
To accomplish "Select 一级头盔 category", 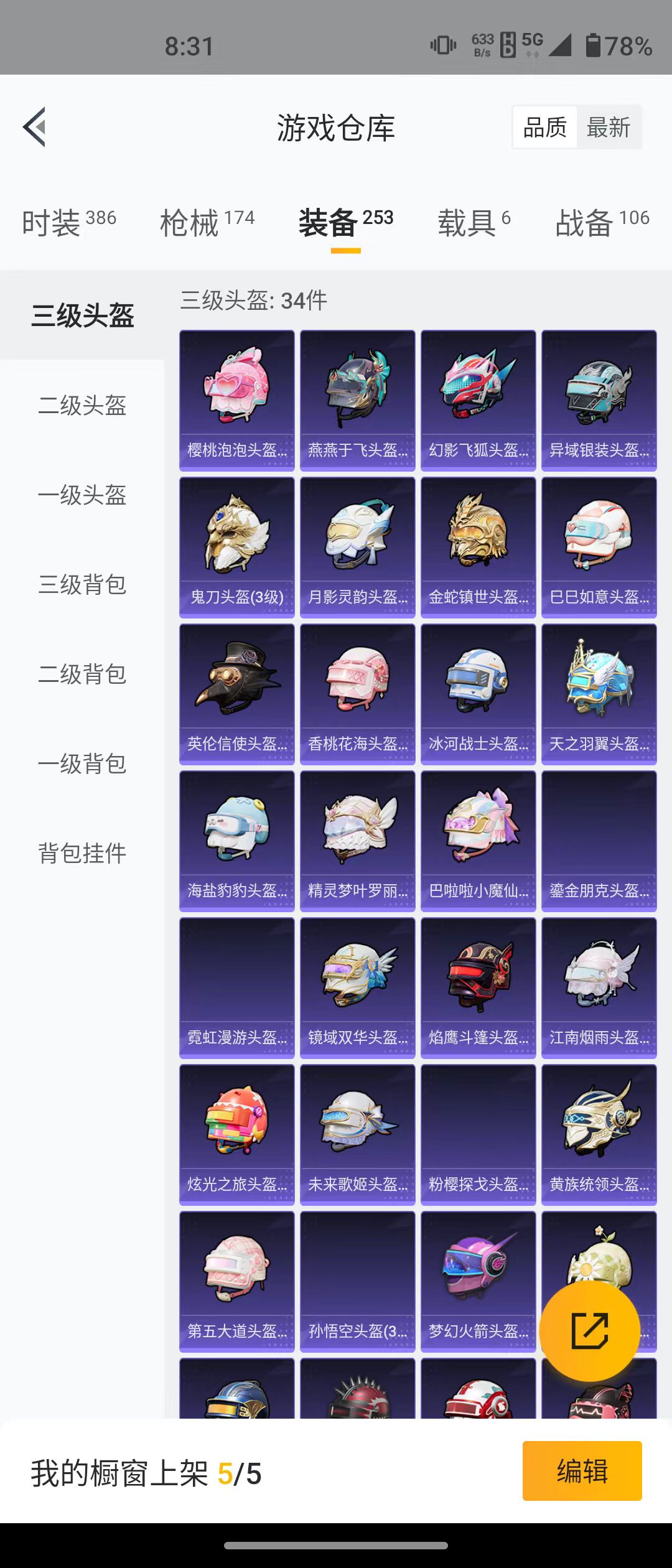I will [82, 495].
